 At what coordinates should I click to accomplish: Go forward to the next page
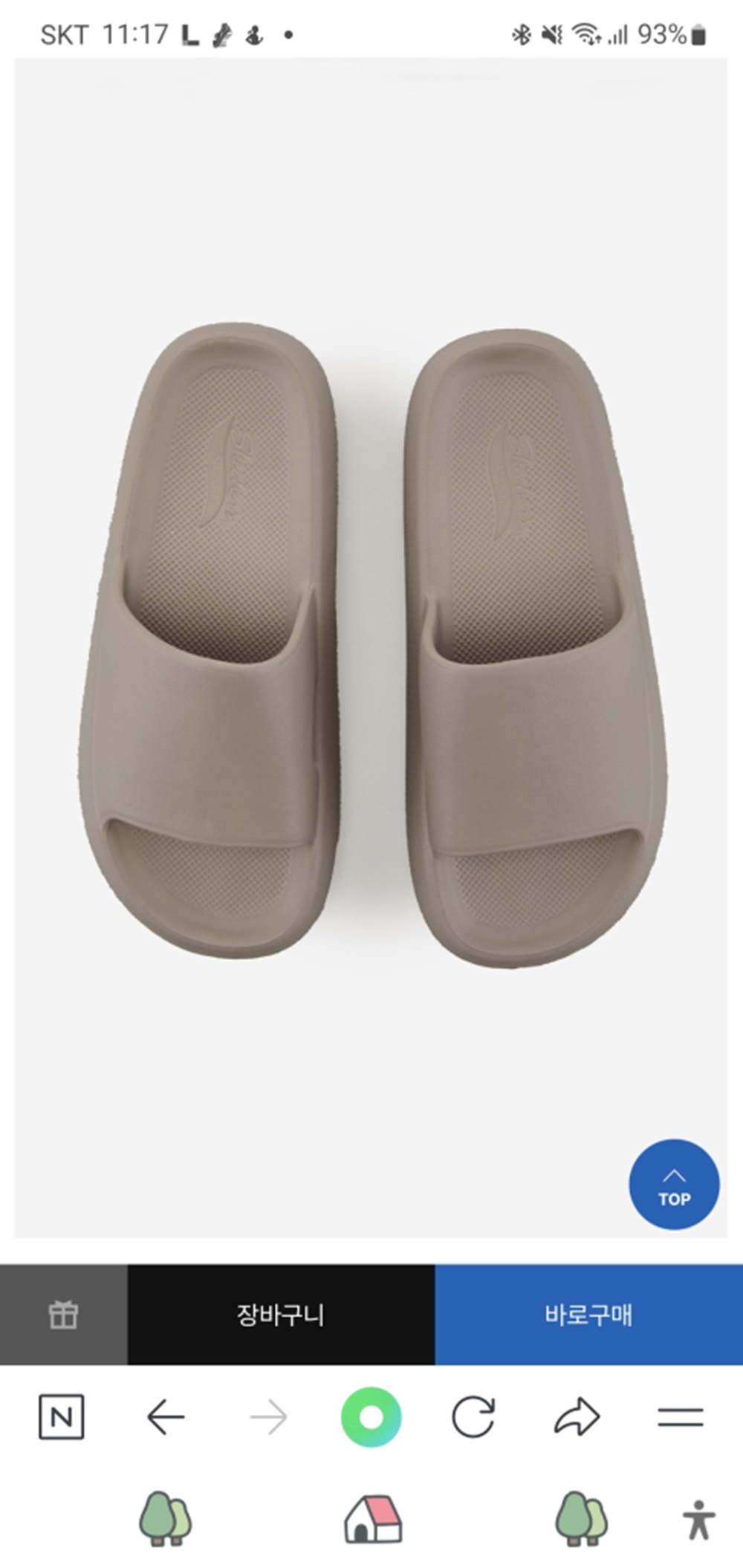268,1417
